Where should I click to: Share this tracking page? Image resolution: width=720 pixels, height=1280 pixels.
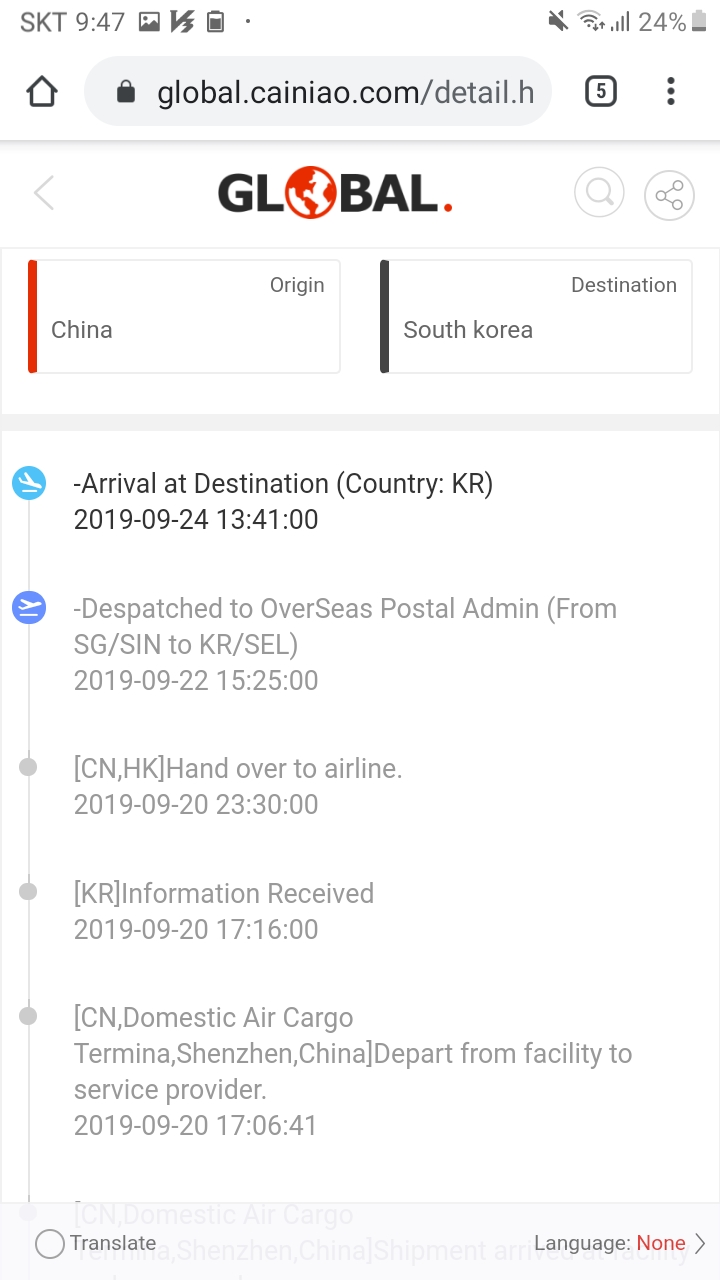(x=669, y=194)
